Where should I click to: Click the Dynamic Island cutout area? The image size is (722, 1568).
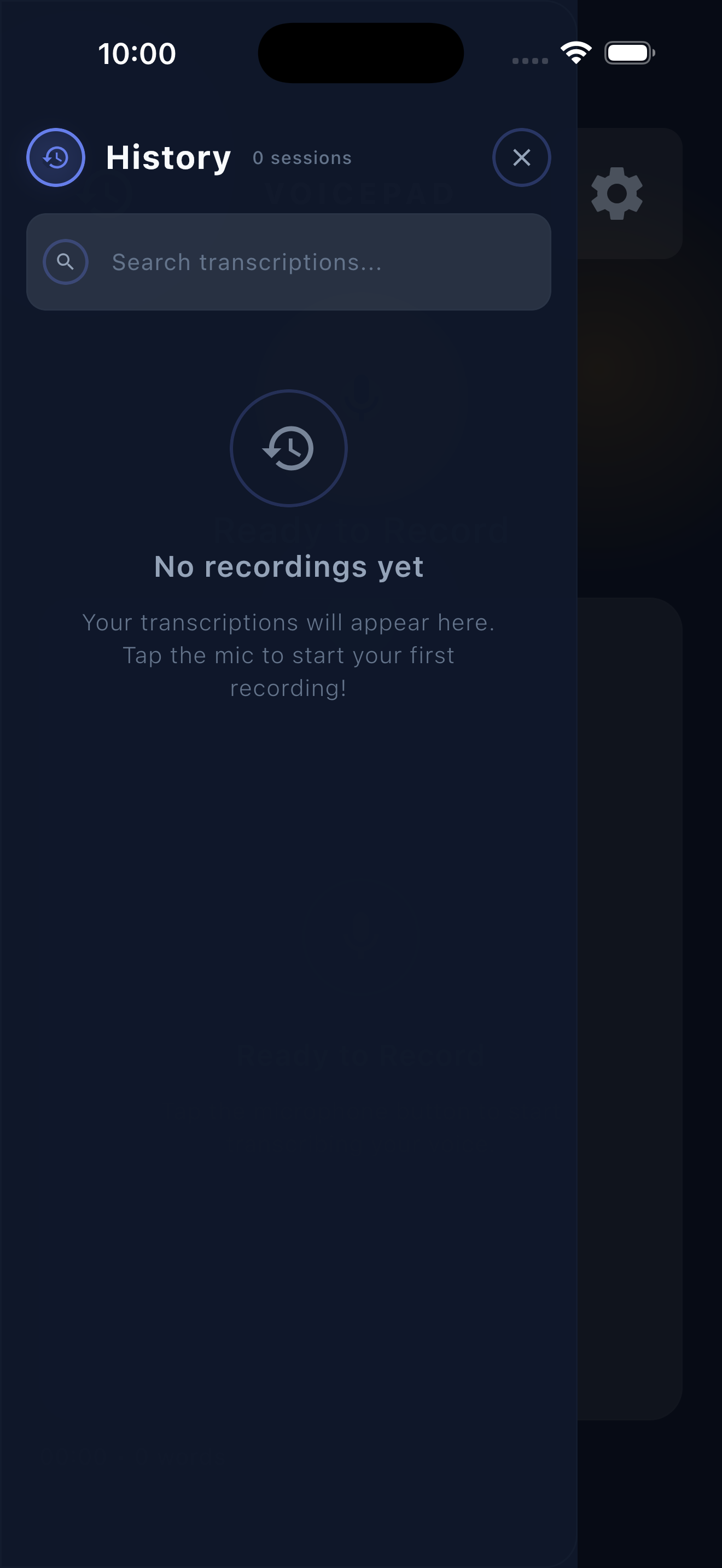360,52
